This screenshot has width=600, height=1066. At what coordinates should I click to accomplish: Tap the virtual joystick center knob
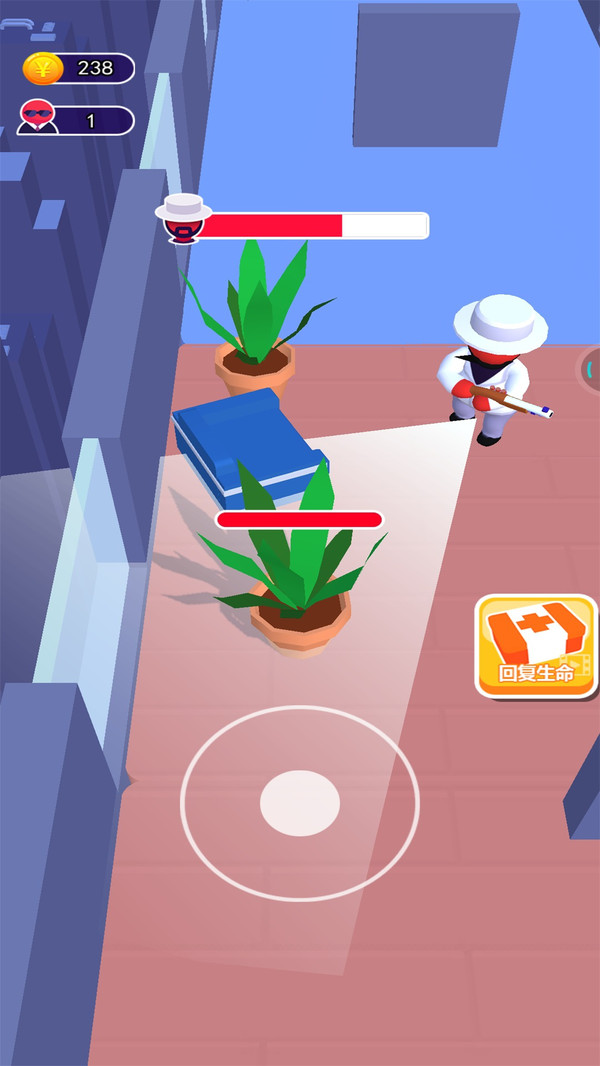tap(300, 803)
